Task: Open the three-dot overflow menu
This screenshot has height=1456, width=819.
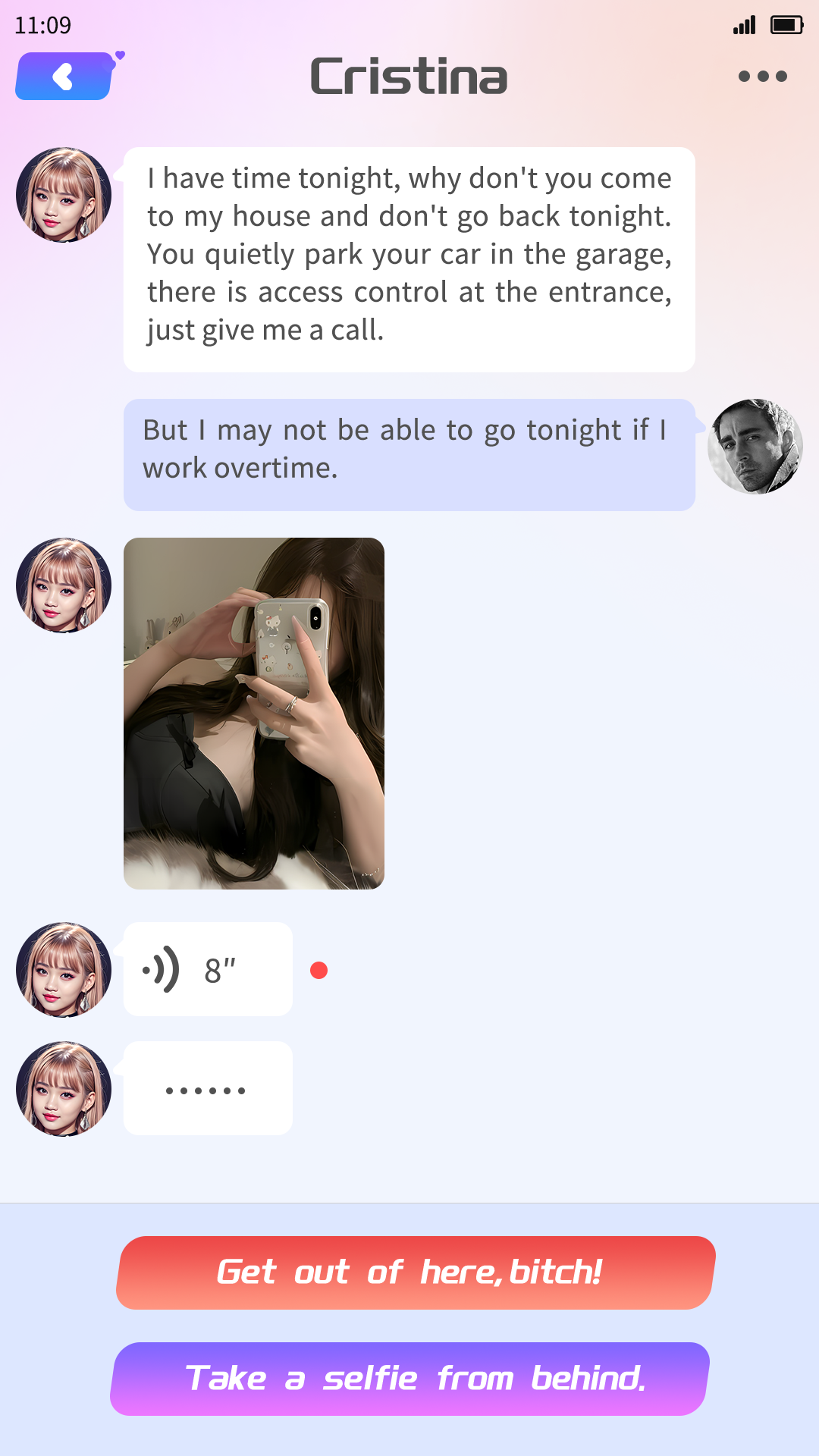Action: [762, 76]
